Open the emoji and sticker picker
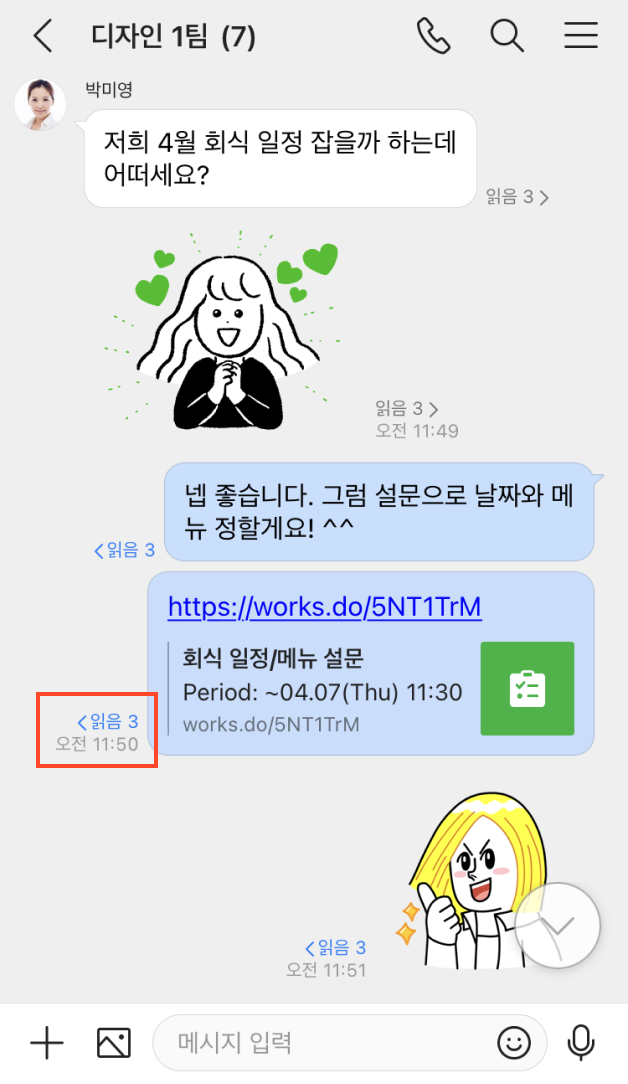Image resolution: width=628 pixels, height=1084 pixels. pyautogui.click(x=514, y=1043)
